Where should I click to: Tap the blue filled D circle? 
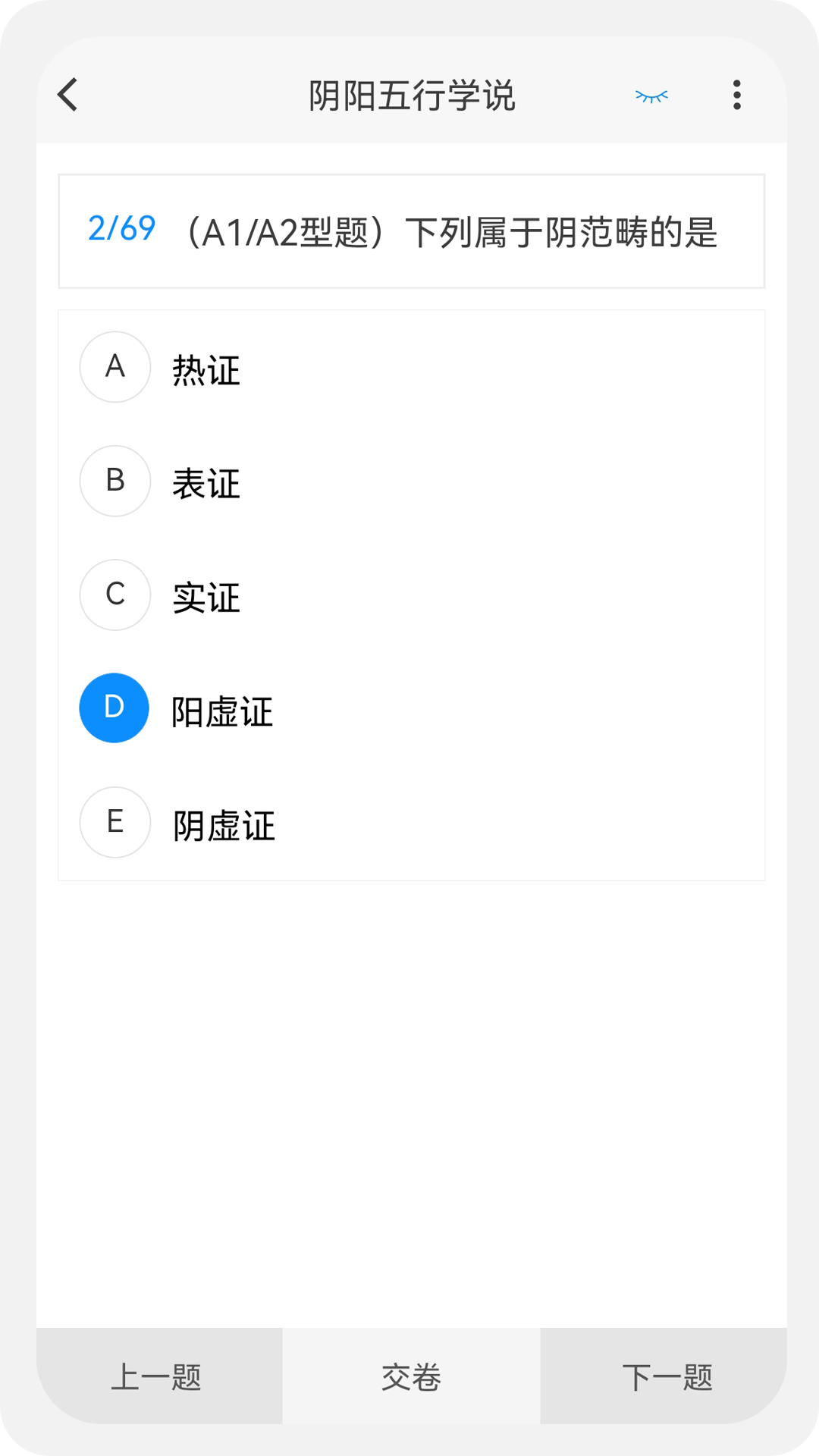[x=115, y=708]
